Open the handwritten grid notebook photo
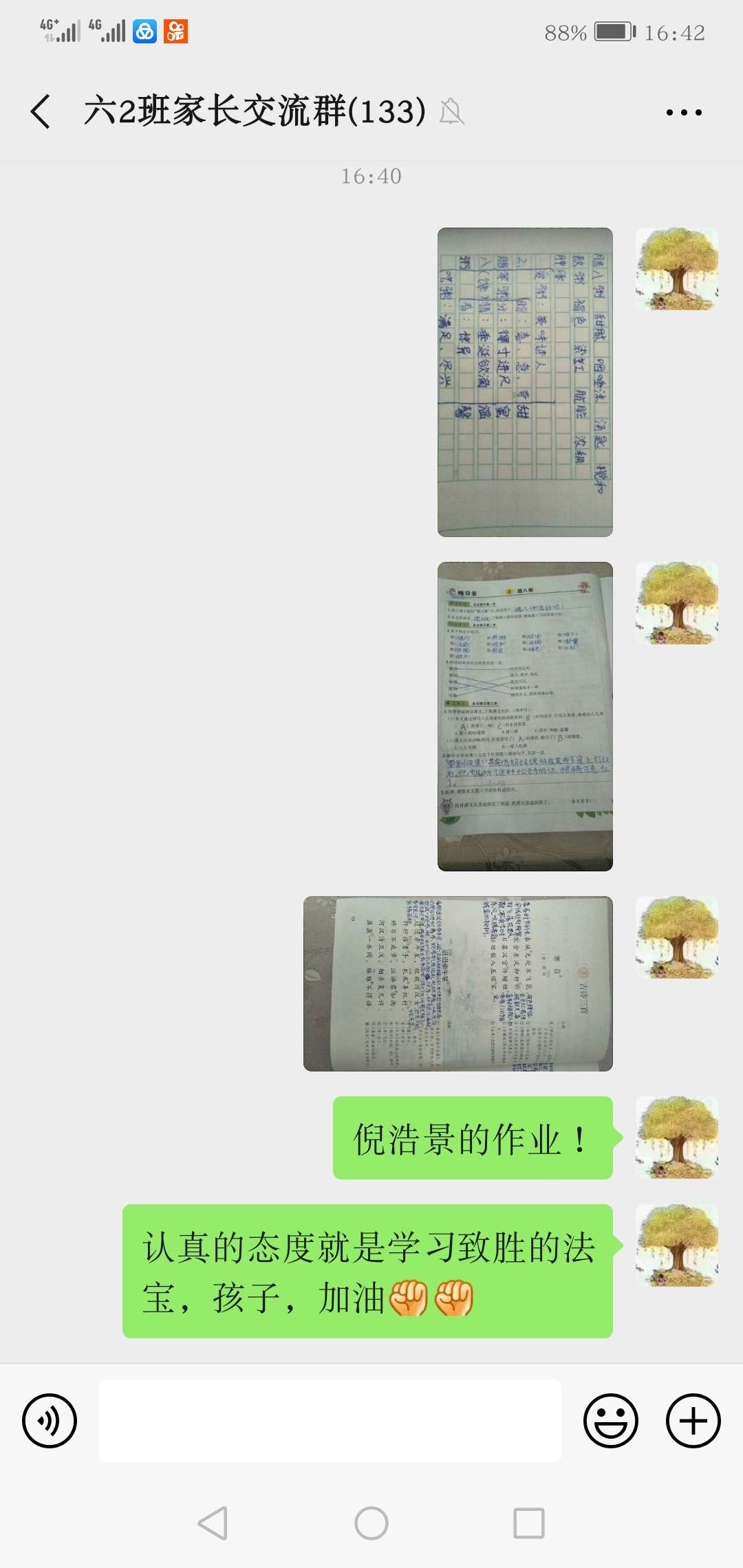Image resolution: width=743 pixels, height=1568 pixels. coord(525,382)
